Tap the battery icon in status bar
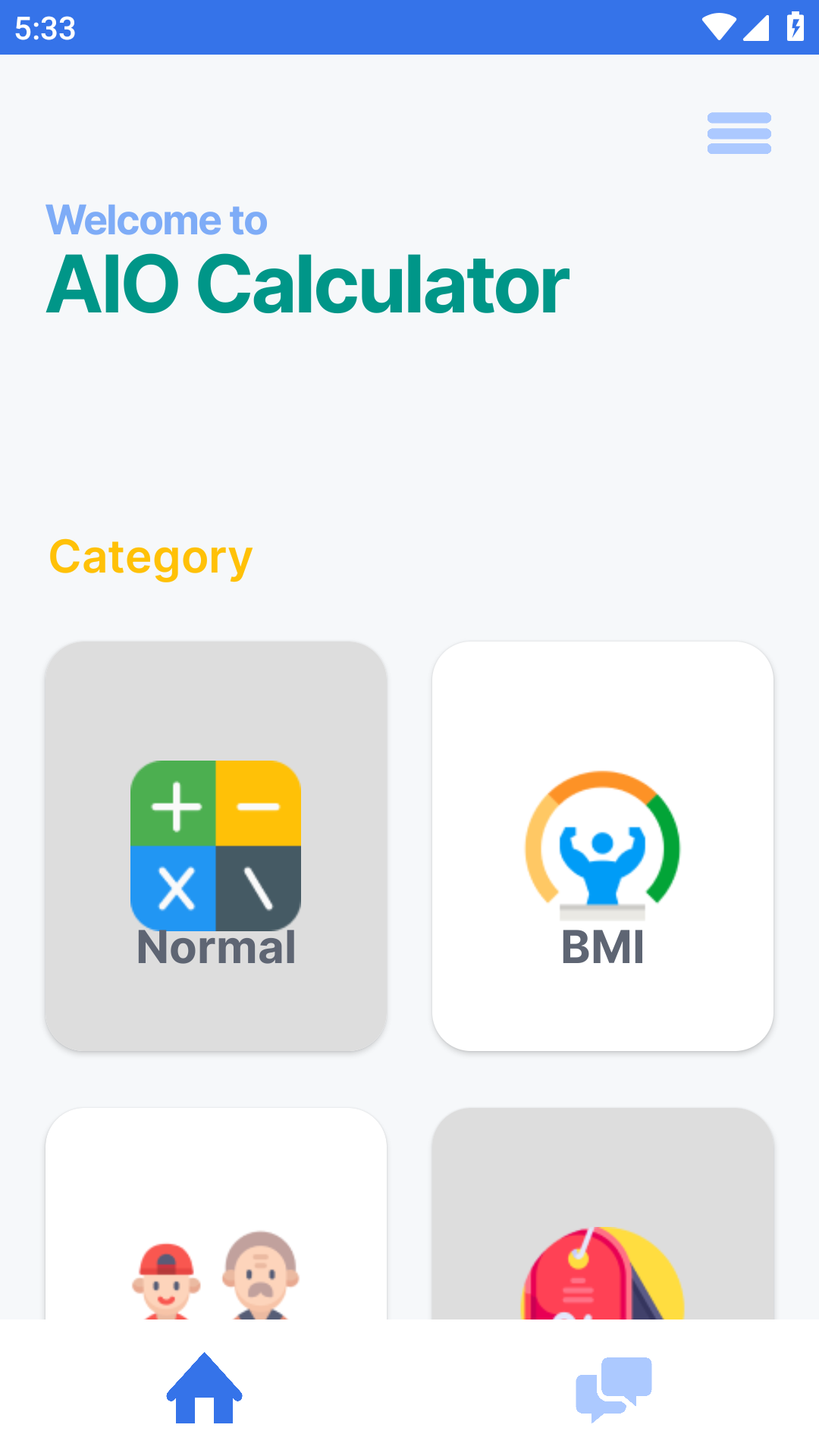Viewport: 819px width, 1456px height. pyautogui.click(x=794, y=27)
